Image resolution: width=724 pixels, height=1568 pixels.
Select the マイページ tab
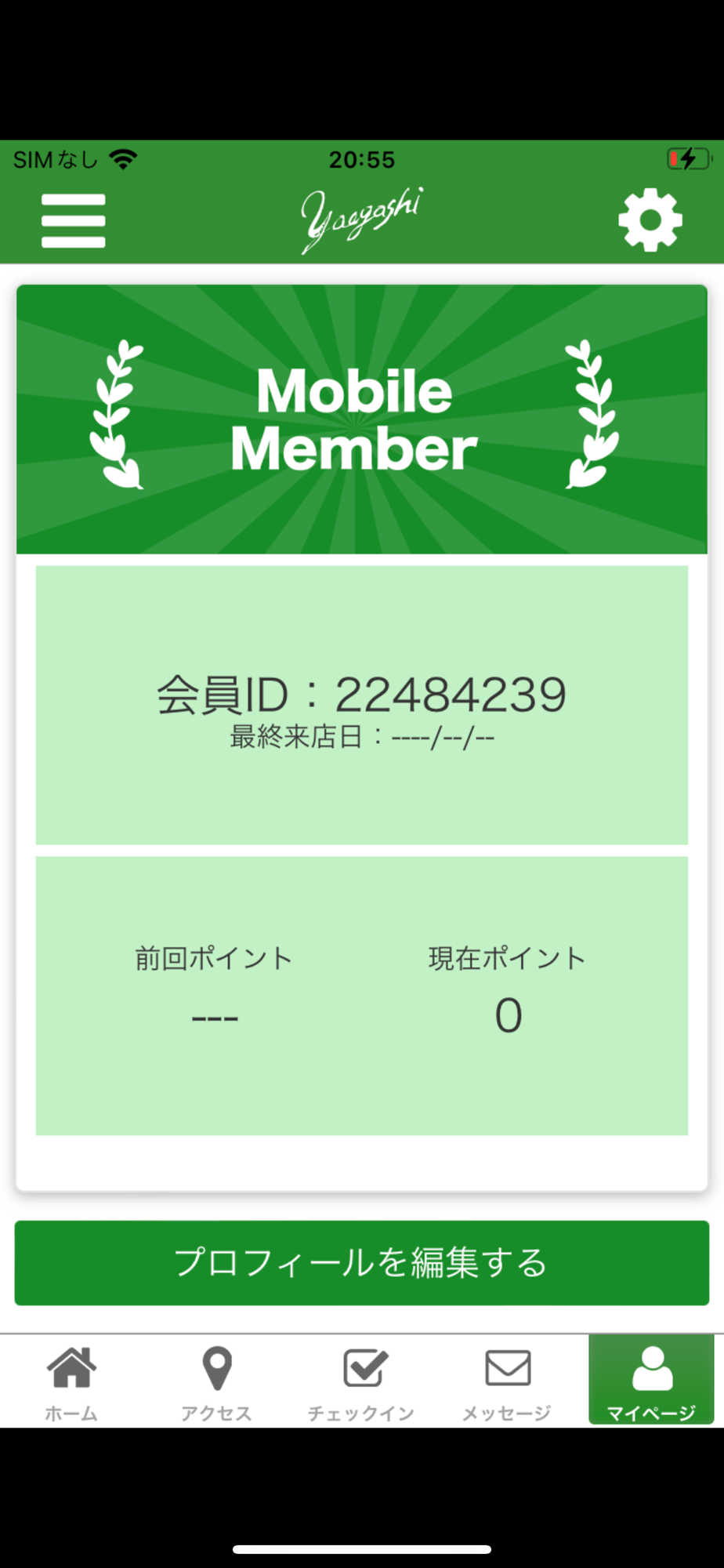tap(651, 1382)
